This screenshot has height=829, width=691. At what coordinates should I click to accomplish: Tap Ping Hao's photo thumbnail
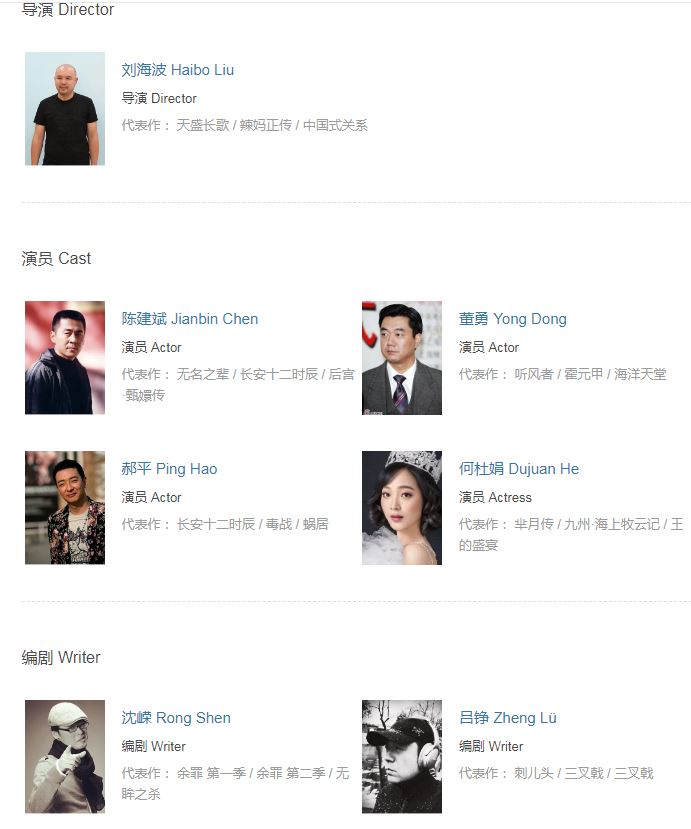[65, 507]
